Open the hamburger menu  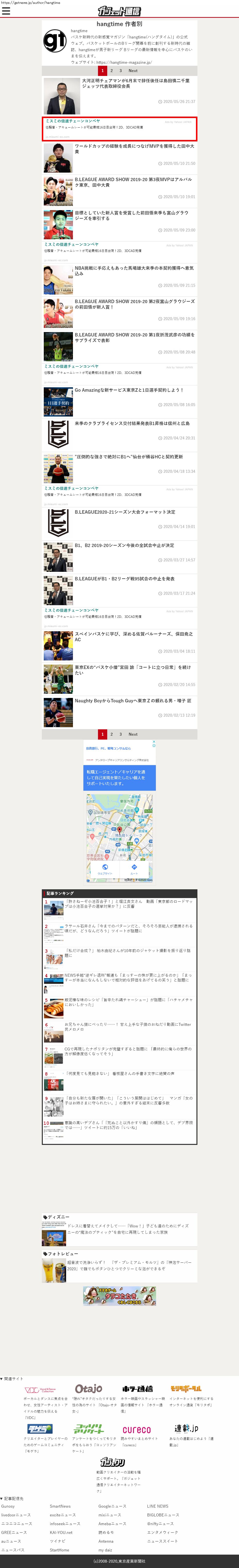(x=6, y=11)
